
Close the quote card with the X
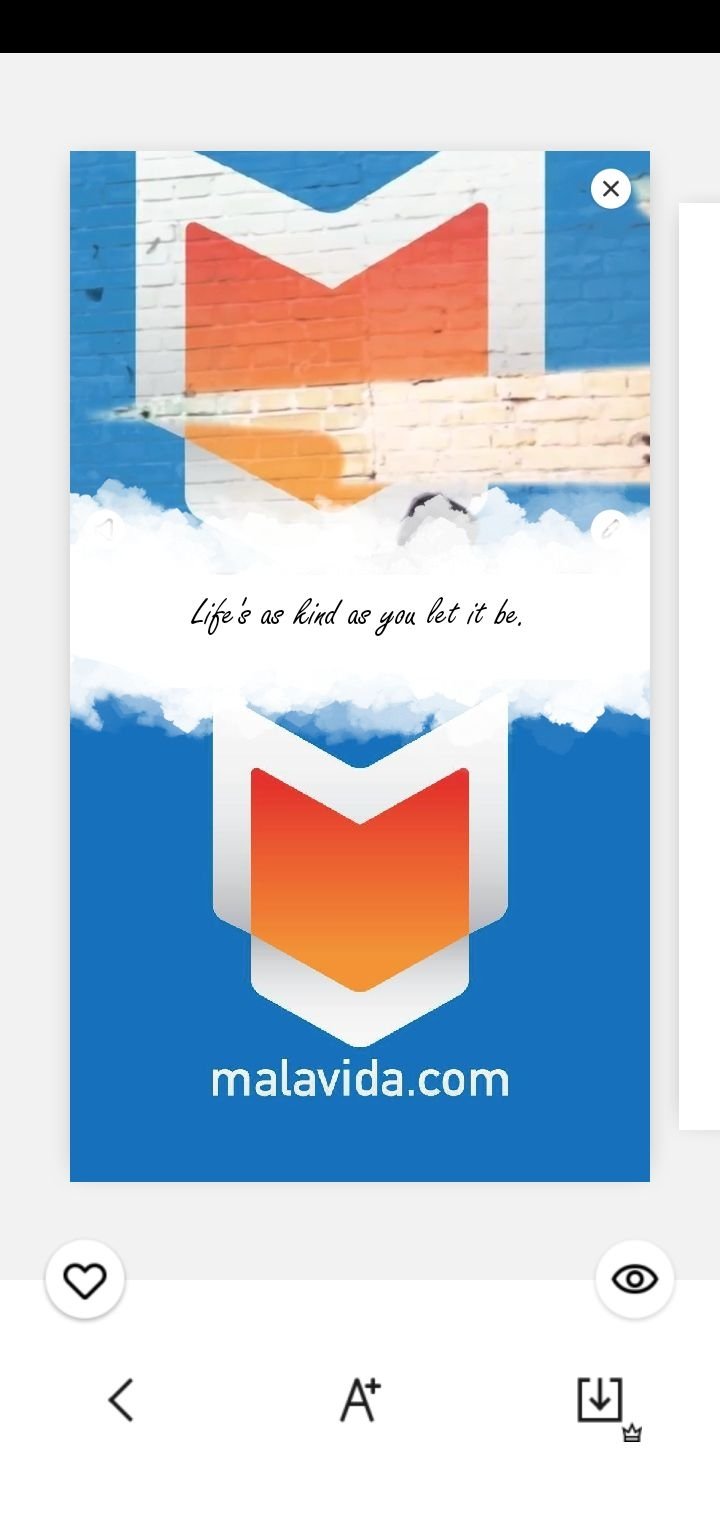tap(611, 188)
